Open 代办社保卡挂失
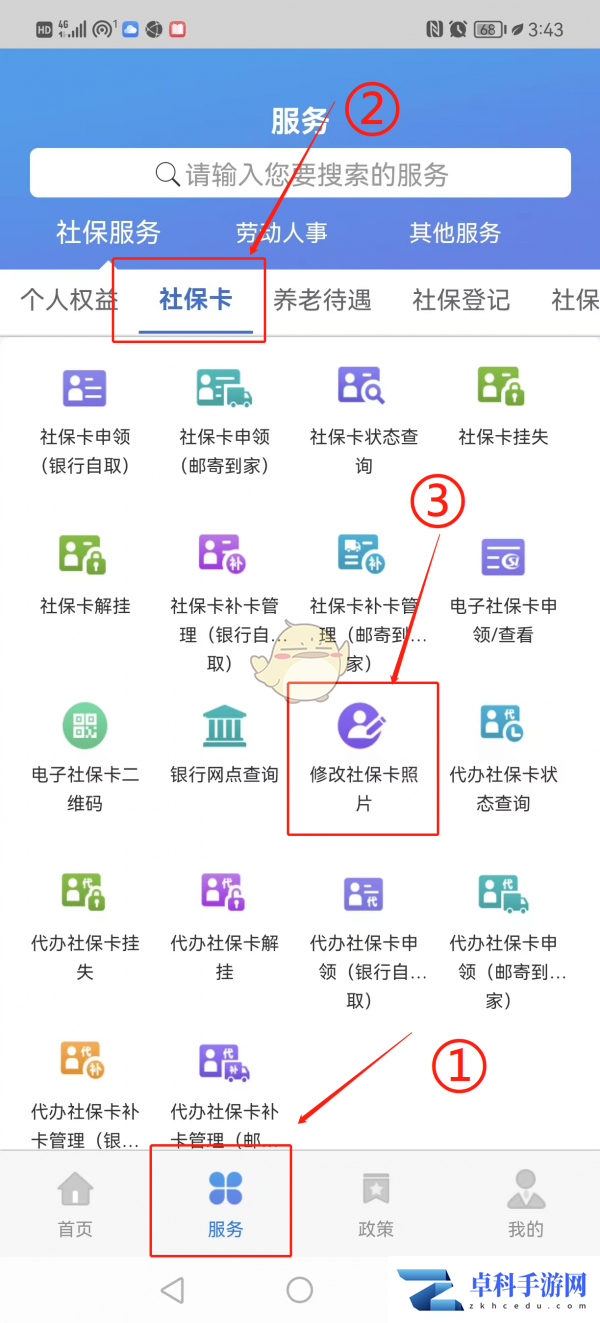The height and width of the screenshot is (1323, 600). tap(85, 923)
